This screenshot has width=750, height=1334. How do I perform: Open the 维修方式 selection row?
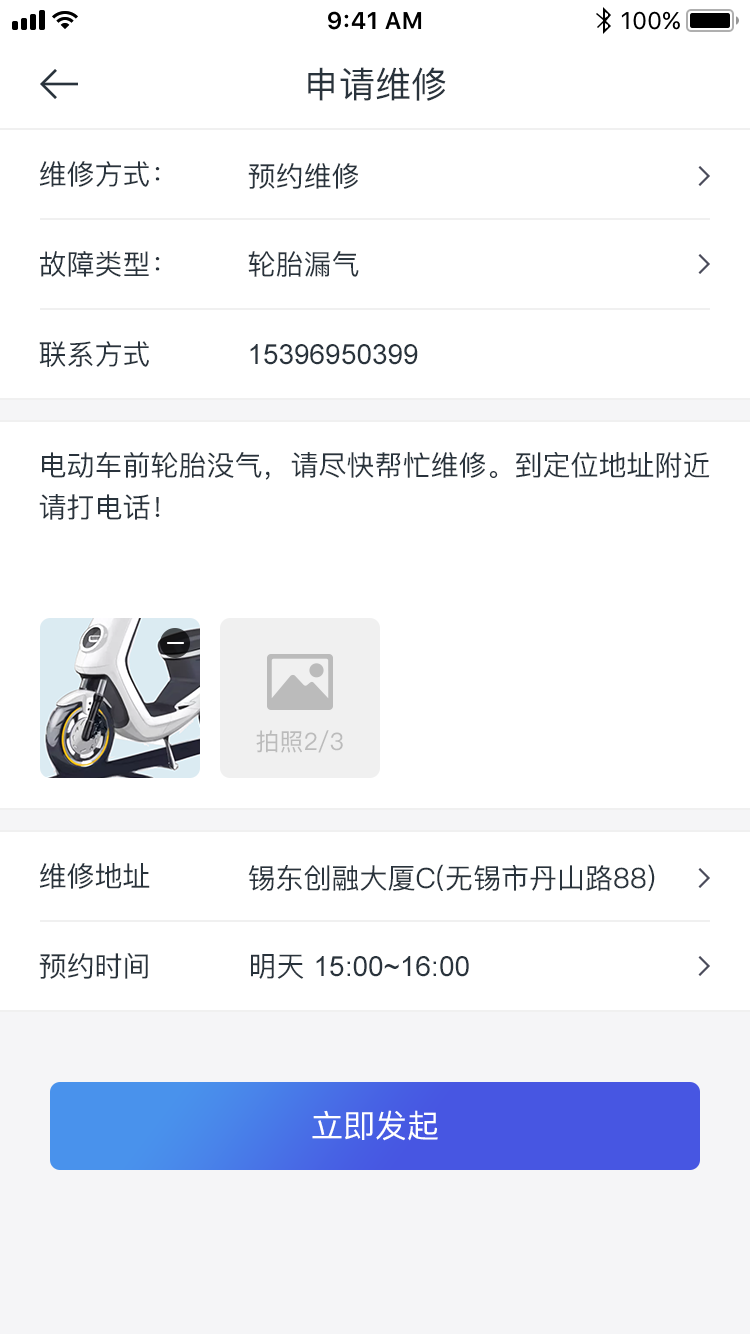tap(375, 176)
